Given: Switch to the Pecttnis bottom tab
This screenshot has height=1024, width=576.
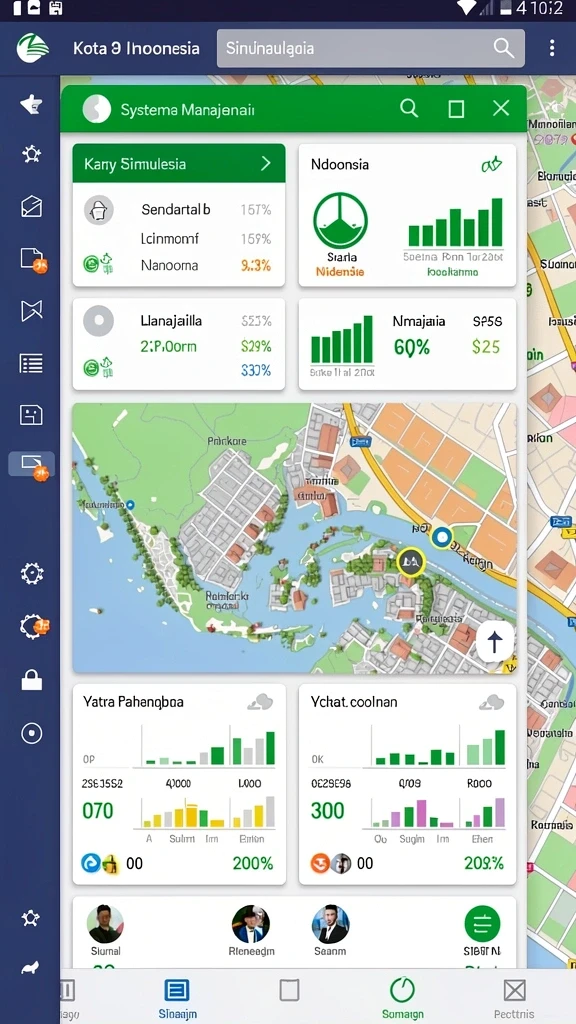Looking at the screenshot, I should [x=514, y=999].
